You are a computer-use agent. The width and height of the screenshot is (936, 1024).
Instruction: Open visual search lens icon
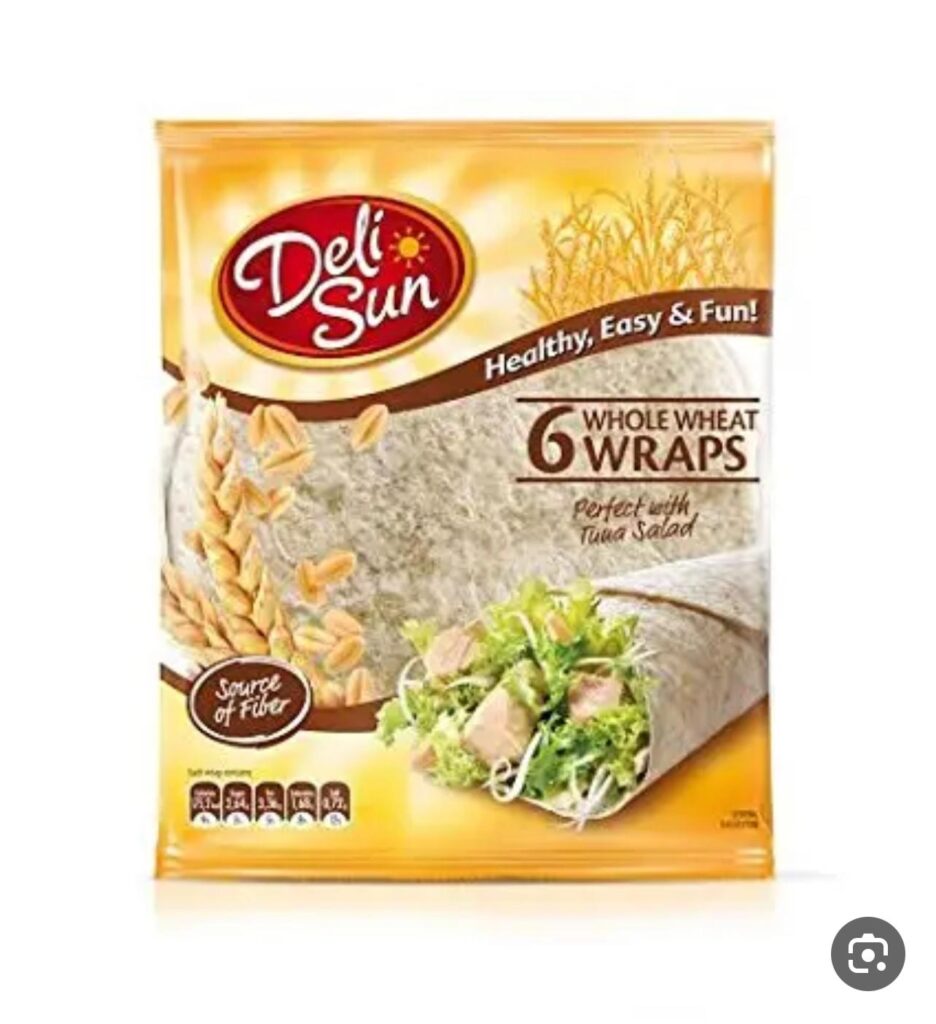(x=867, y=953)
